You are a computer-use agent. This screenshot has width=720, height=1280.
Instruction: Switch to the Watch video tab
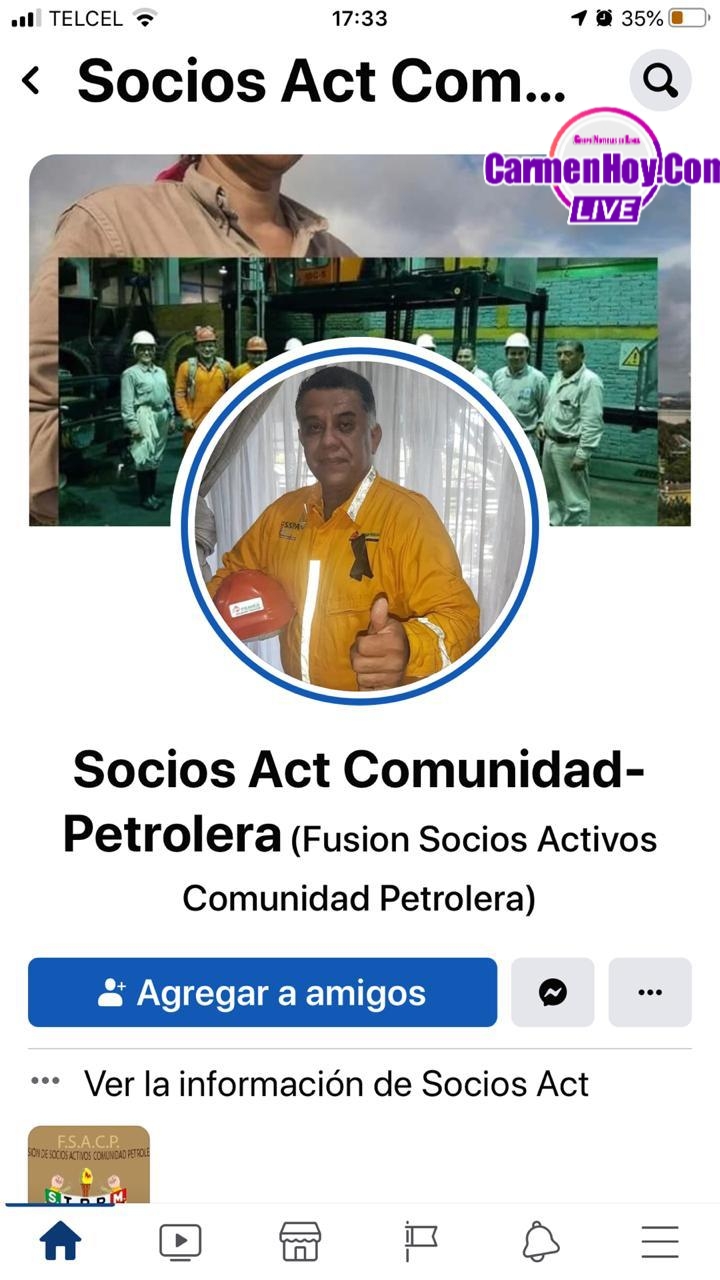pyautogui.click(x=180, y=1241)
